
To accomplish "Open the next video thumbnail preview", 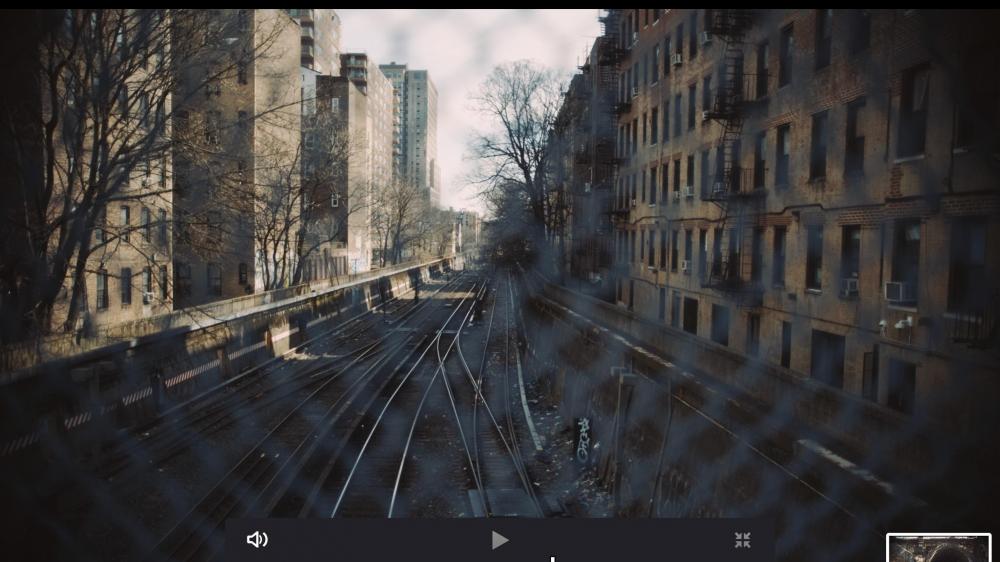I will (x=938, y=548).
